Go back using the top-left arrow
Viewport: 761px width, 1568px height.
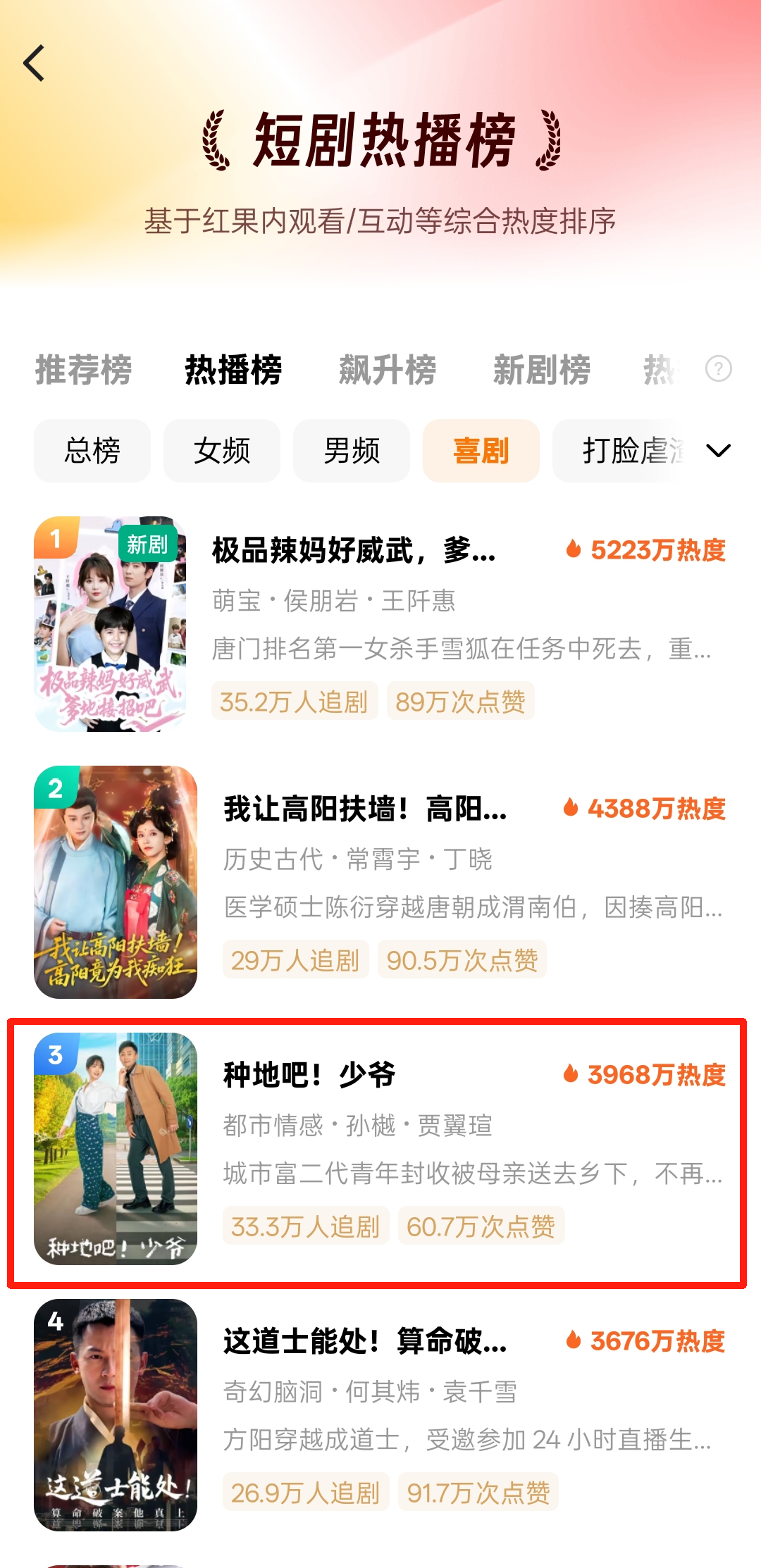tap(35, 63)
